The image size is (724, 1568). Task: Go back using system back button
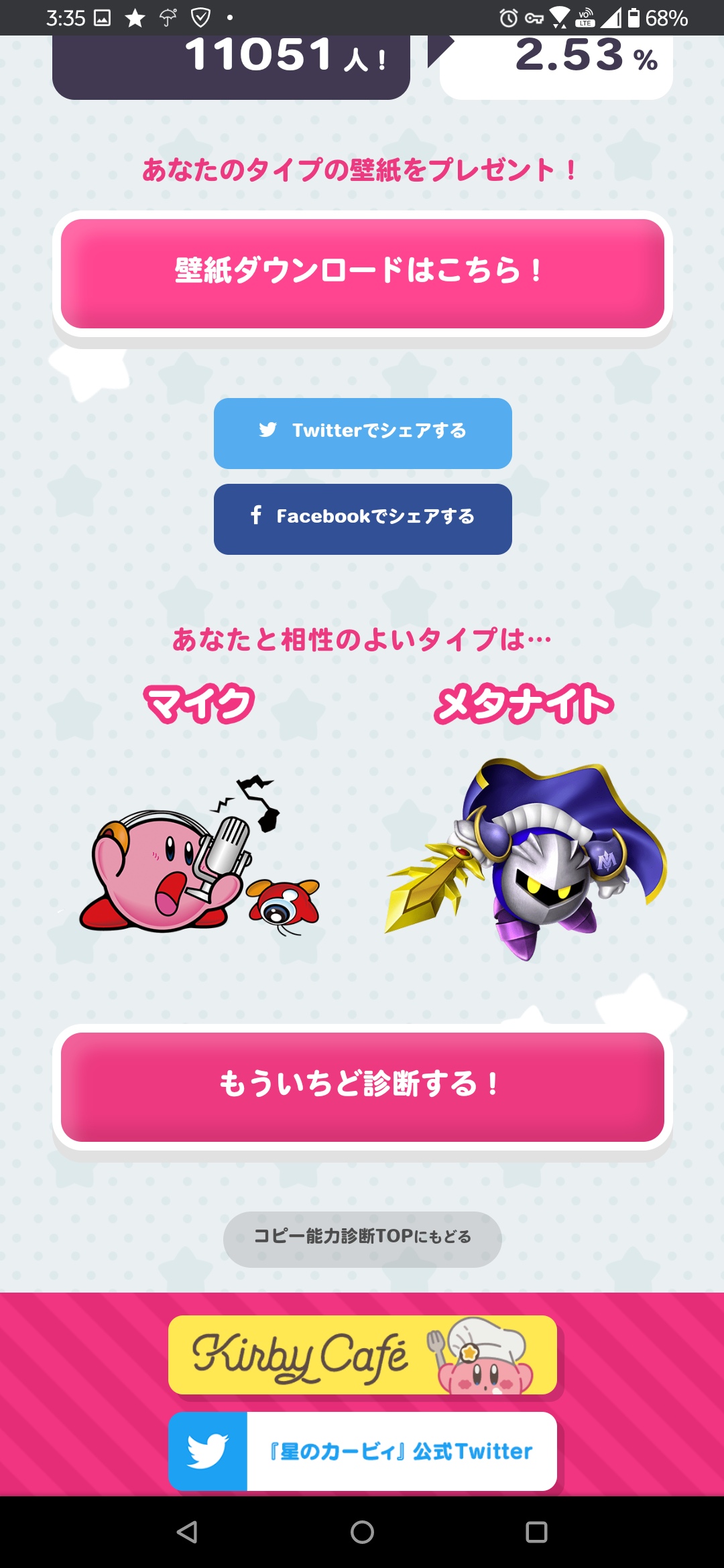coord(187,1532)
